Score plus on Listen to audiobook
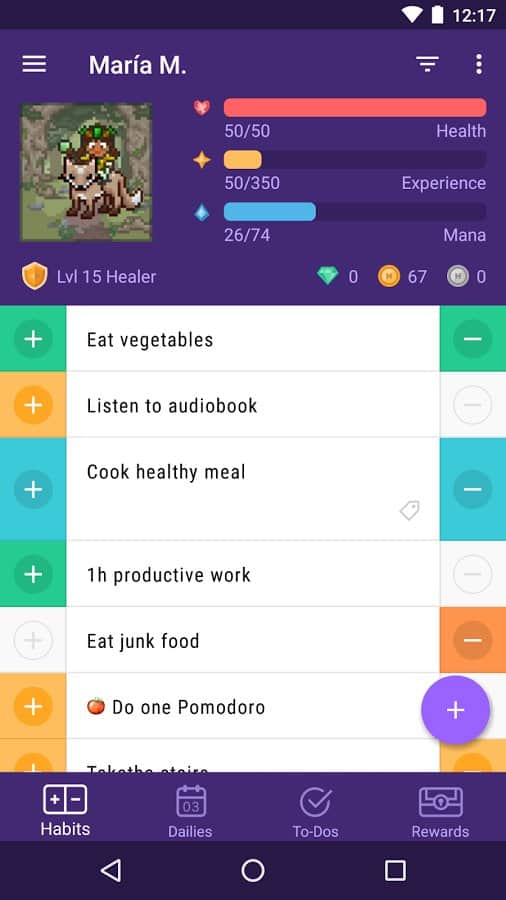This screenshot has height=900, width=506. (33, 405)
